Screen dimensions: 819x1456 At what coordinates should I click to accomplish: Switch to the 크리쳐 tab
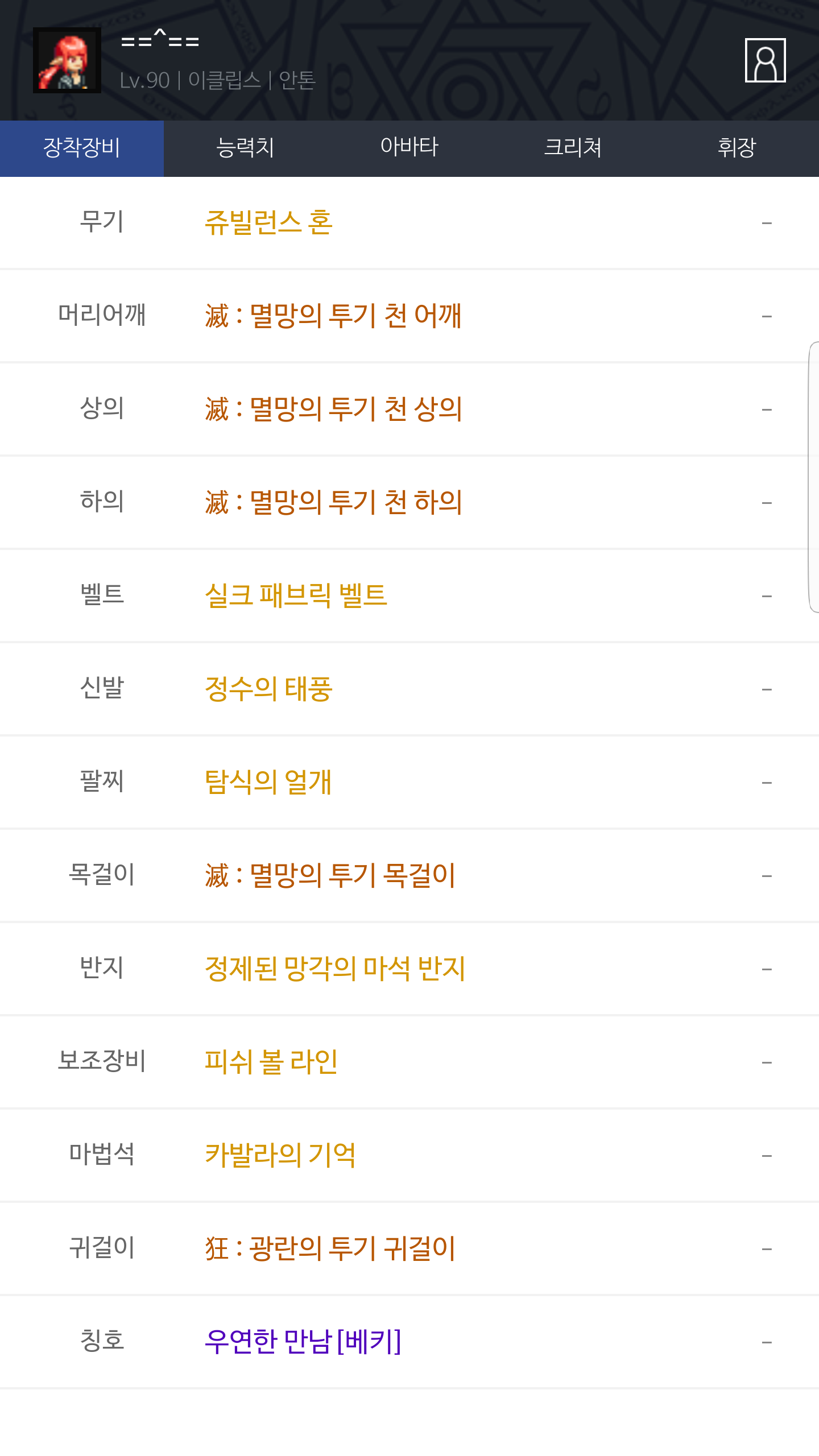point(573,148)
